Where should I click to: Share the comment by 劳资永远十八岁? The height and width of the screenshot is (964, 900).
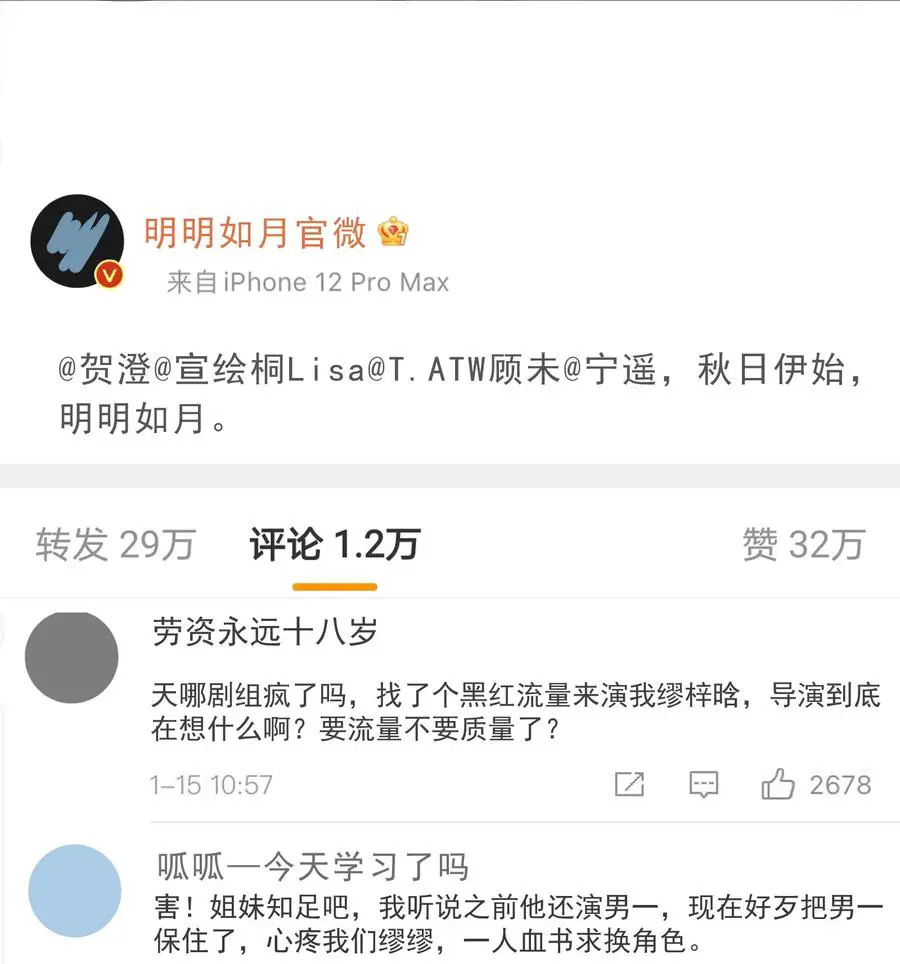tap(630, 784)
